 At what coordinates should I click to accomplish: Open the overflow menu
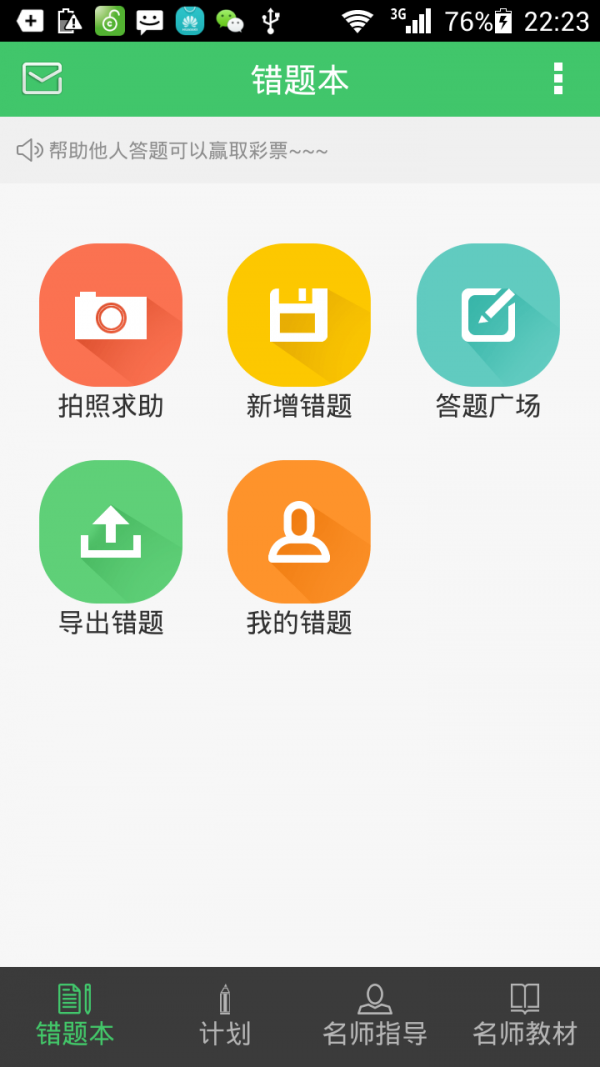point(558,78)
